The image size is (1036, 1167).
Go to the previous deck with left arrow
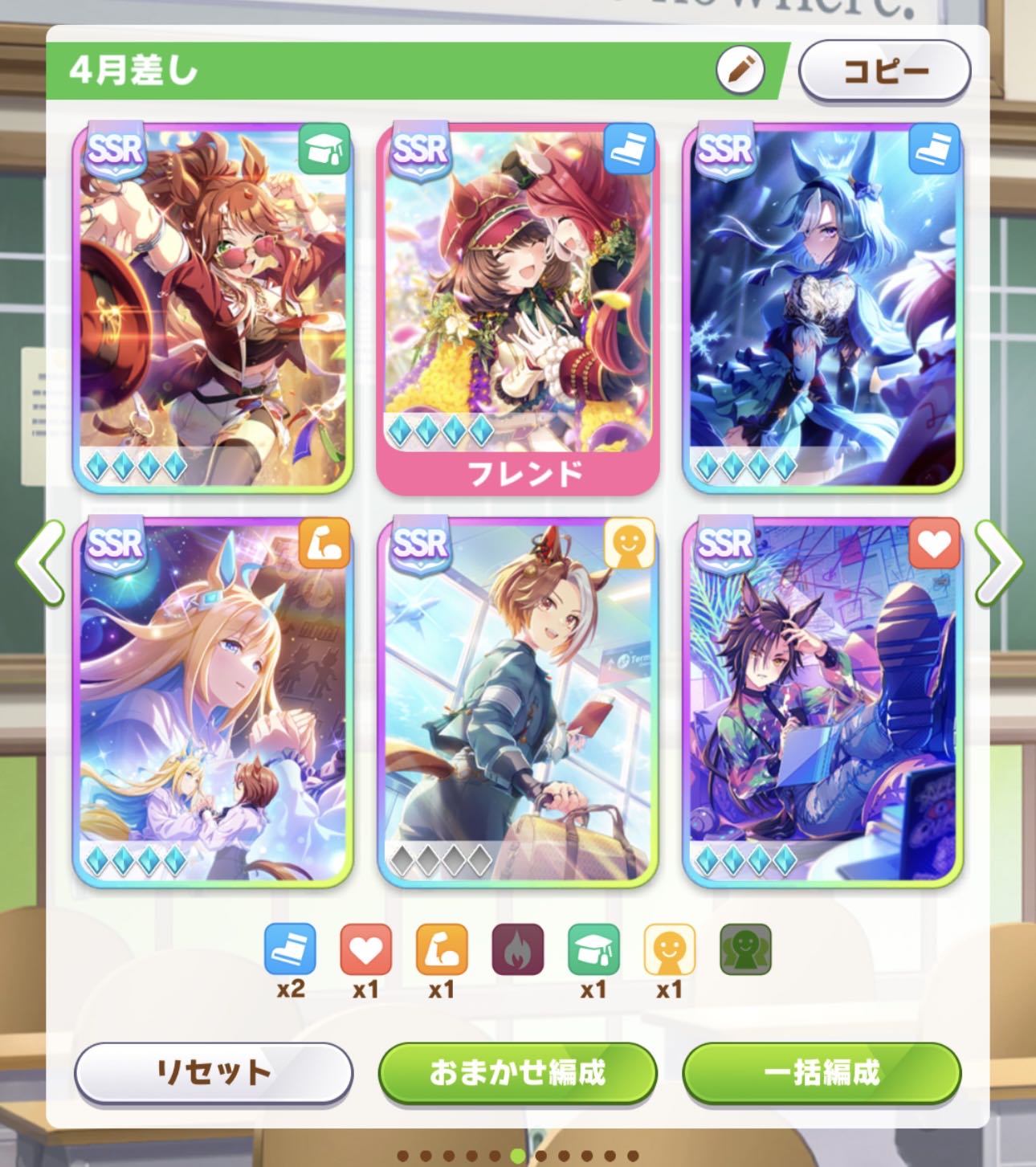point(40,562)
